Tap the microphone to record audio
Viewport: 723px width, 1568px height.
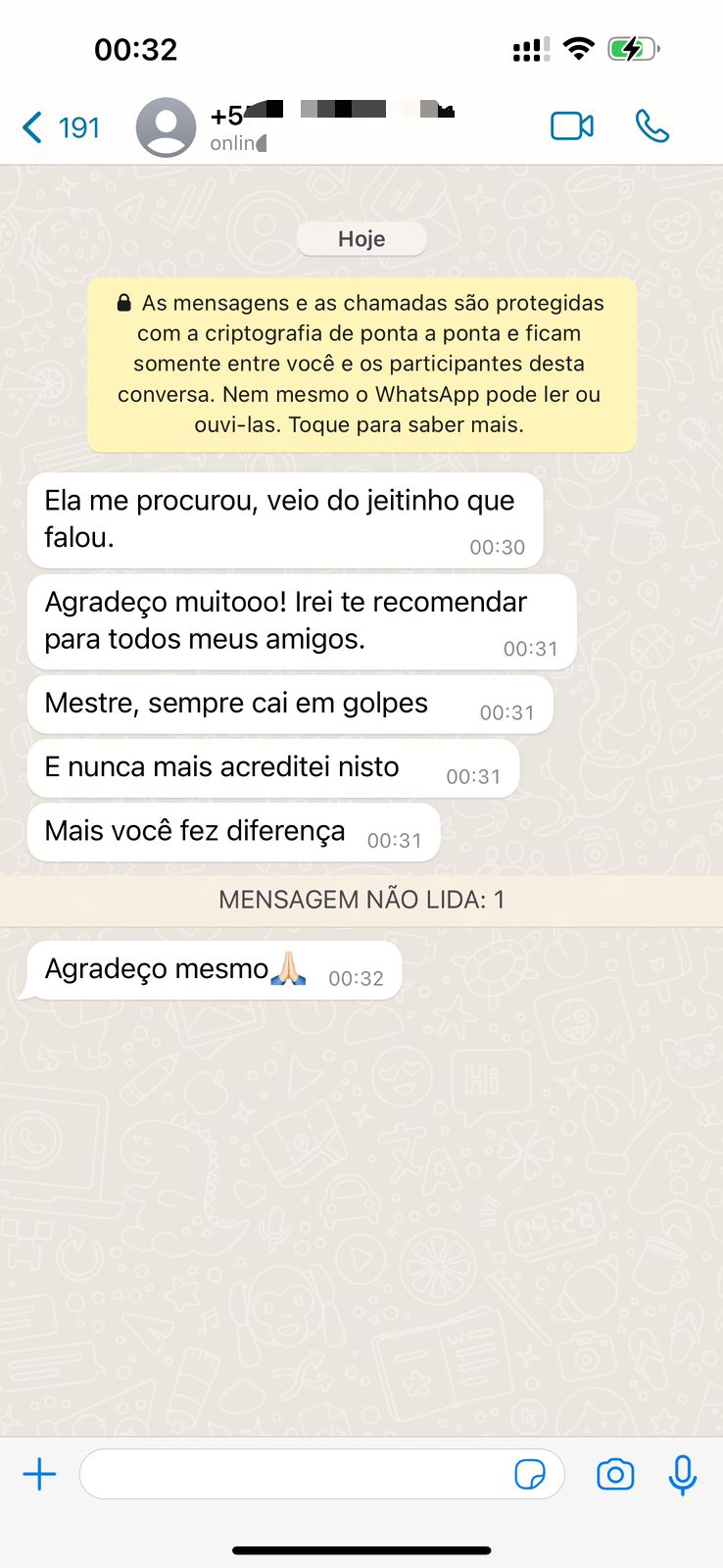pos(683,1474)
